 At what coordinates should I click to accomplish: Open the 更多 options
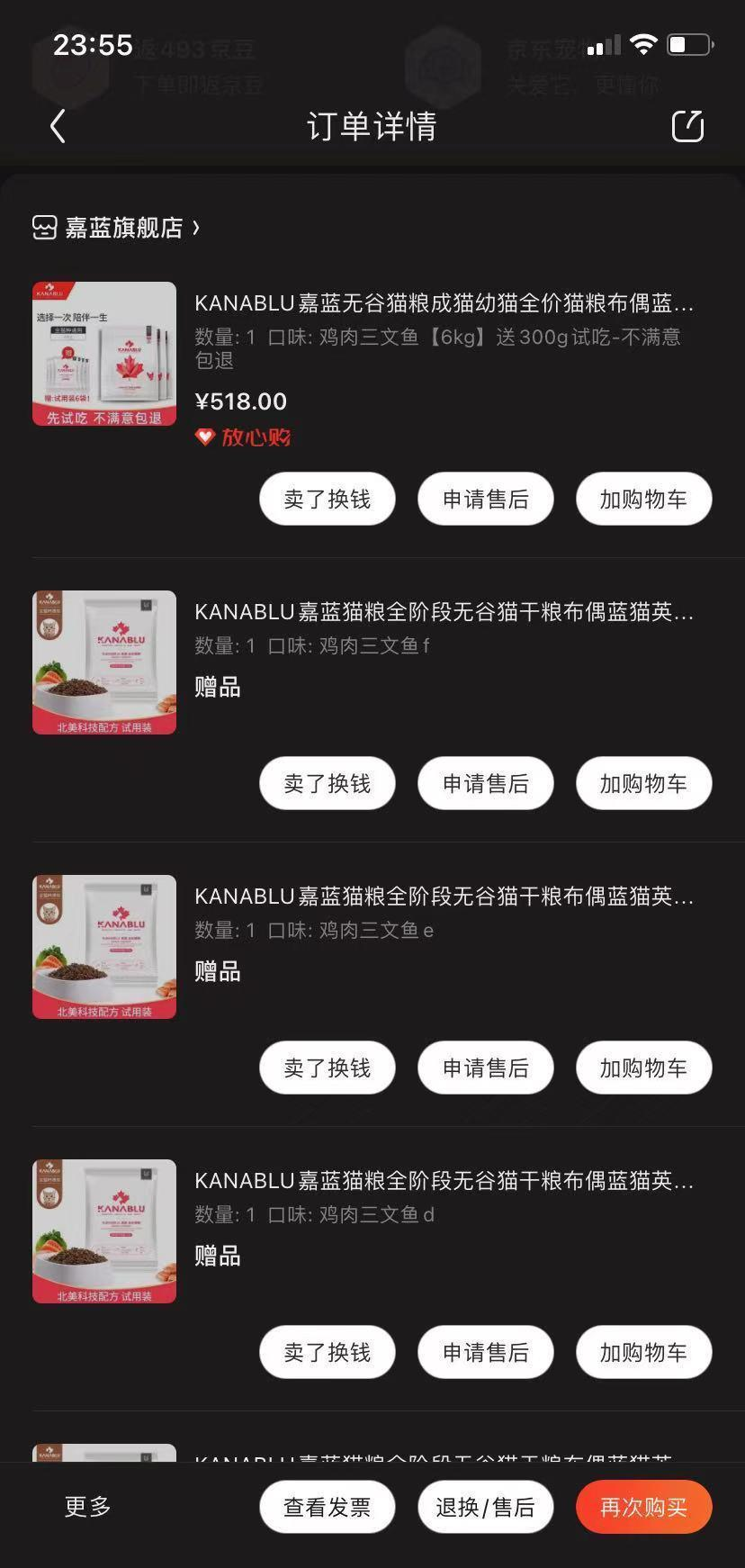(87, 1507)
